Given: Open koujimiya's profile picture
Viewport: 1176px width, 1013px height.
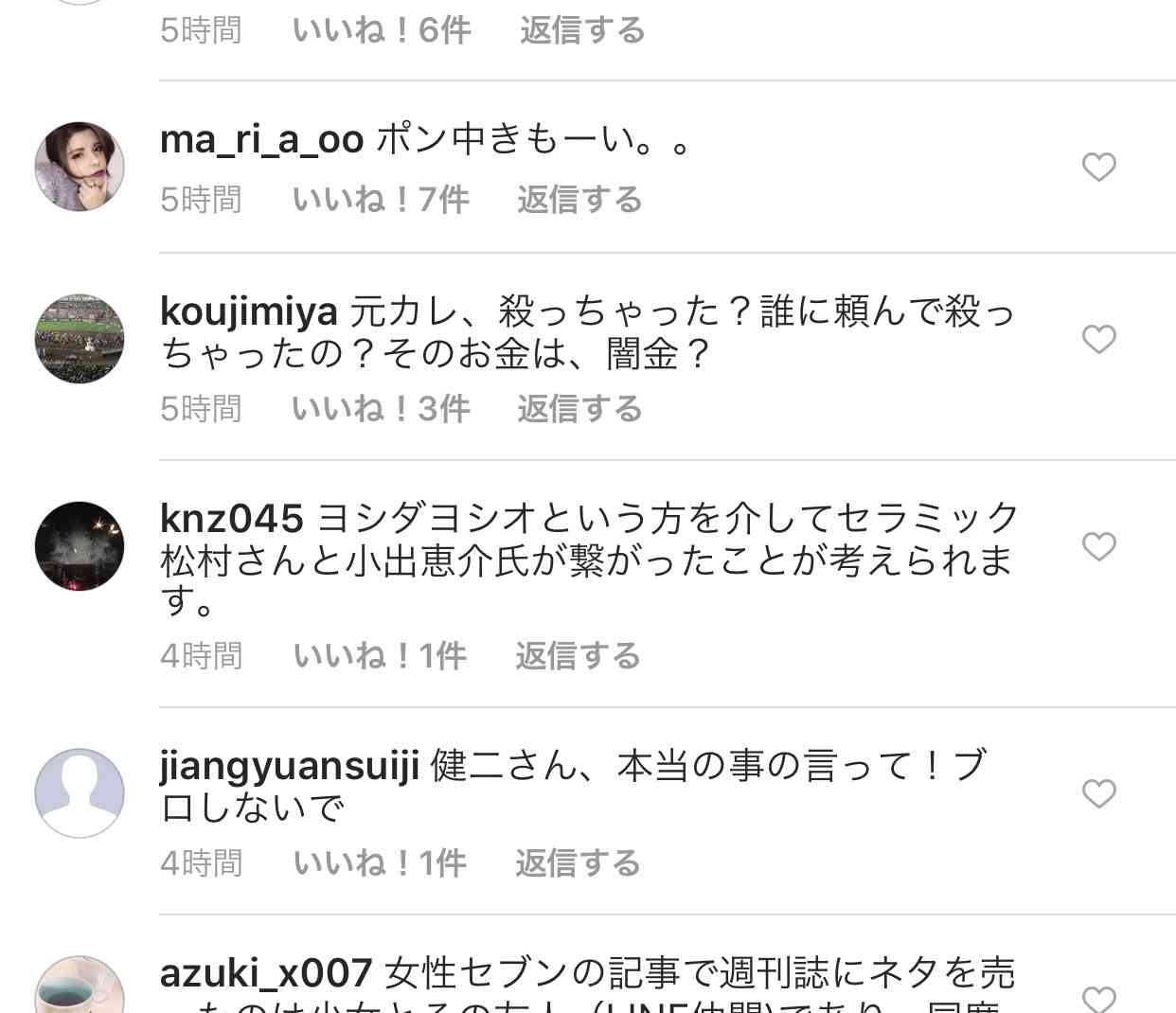Looking at the screenshot, I should 80,338.
